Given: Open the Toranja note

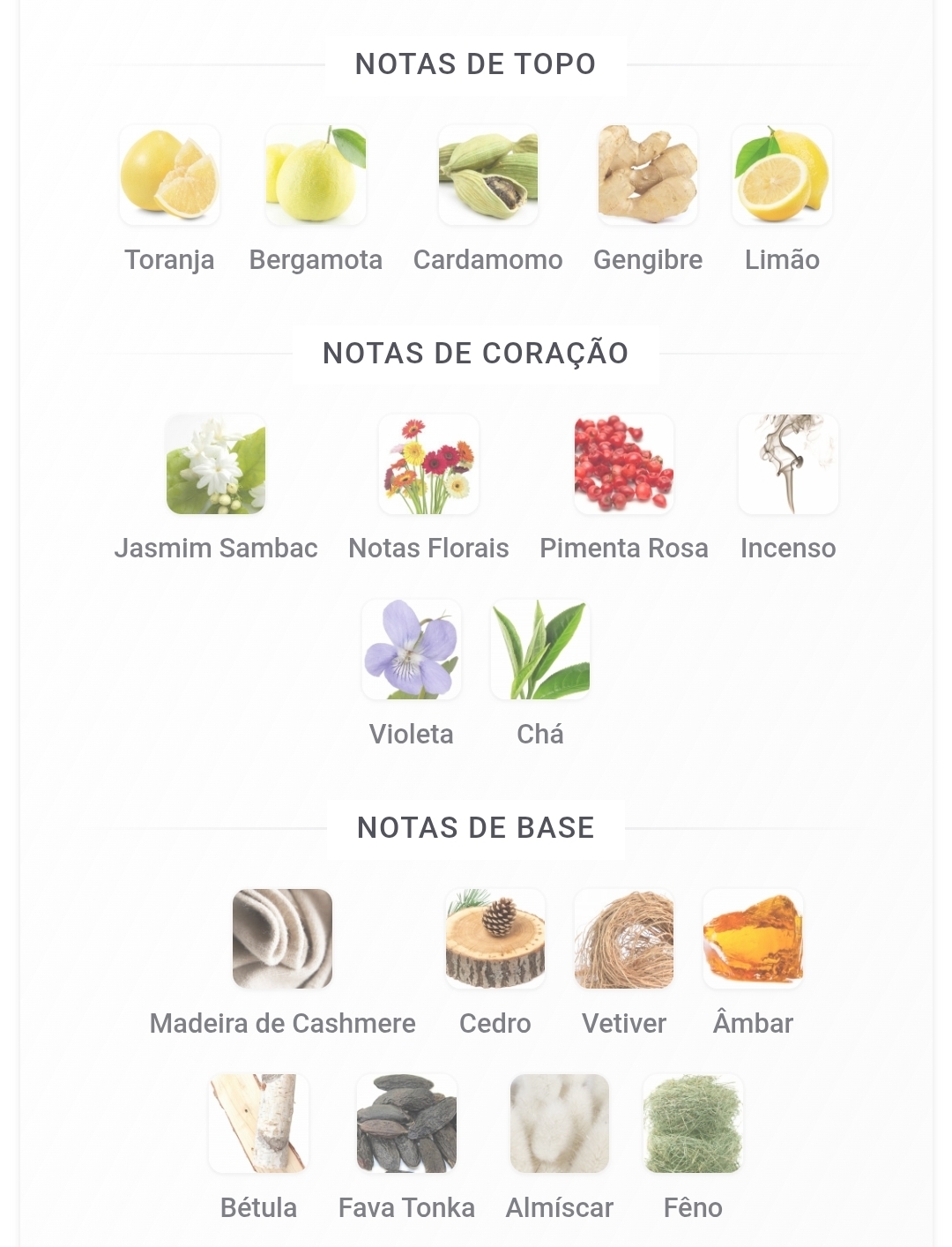Looking at the screenshot, I should click(169, 175).
